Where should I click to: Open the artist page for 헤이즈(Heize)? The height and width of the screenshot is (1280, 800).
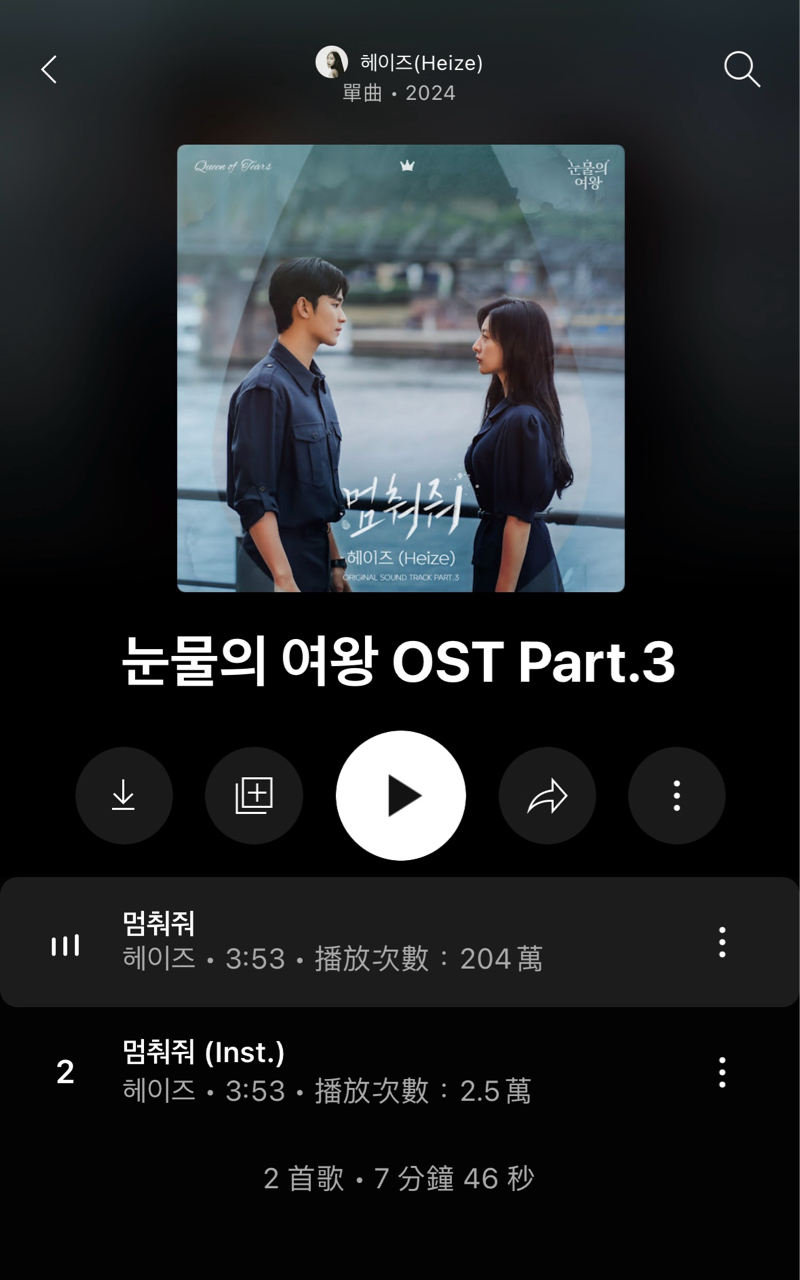click(400, 62)
